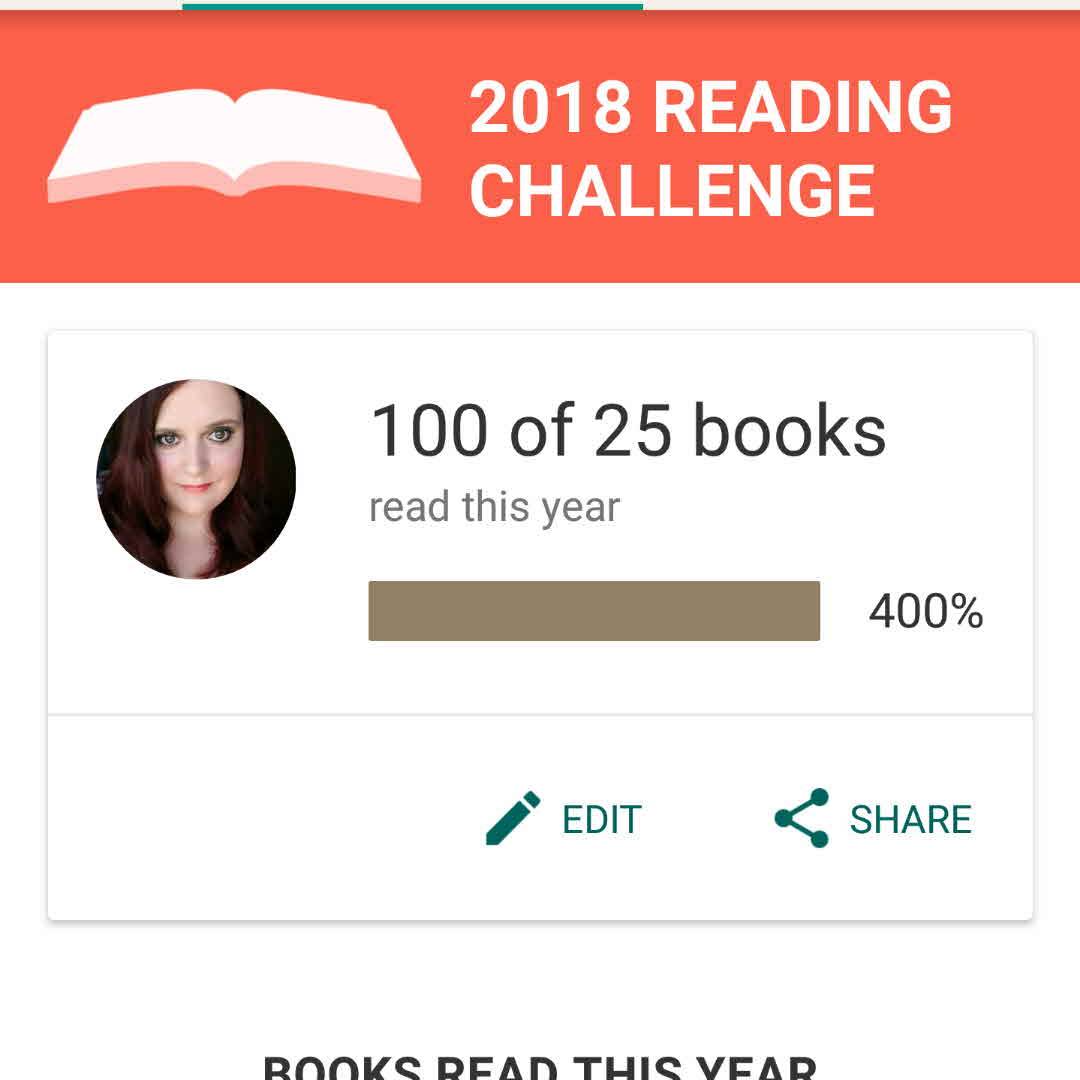Share the 2018 reading challenge

(x=873, y=819)
